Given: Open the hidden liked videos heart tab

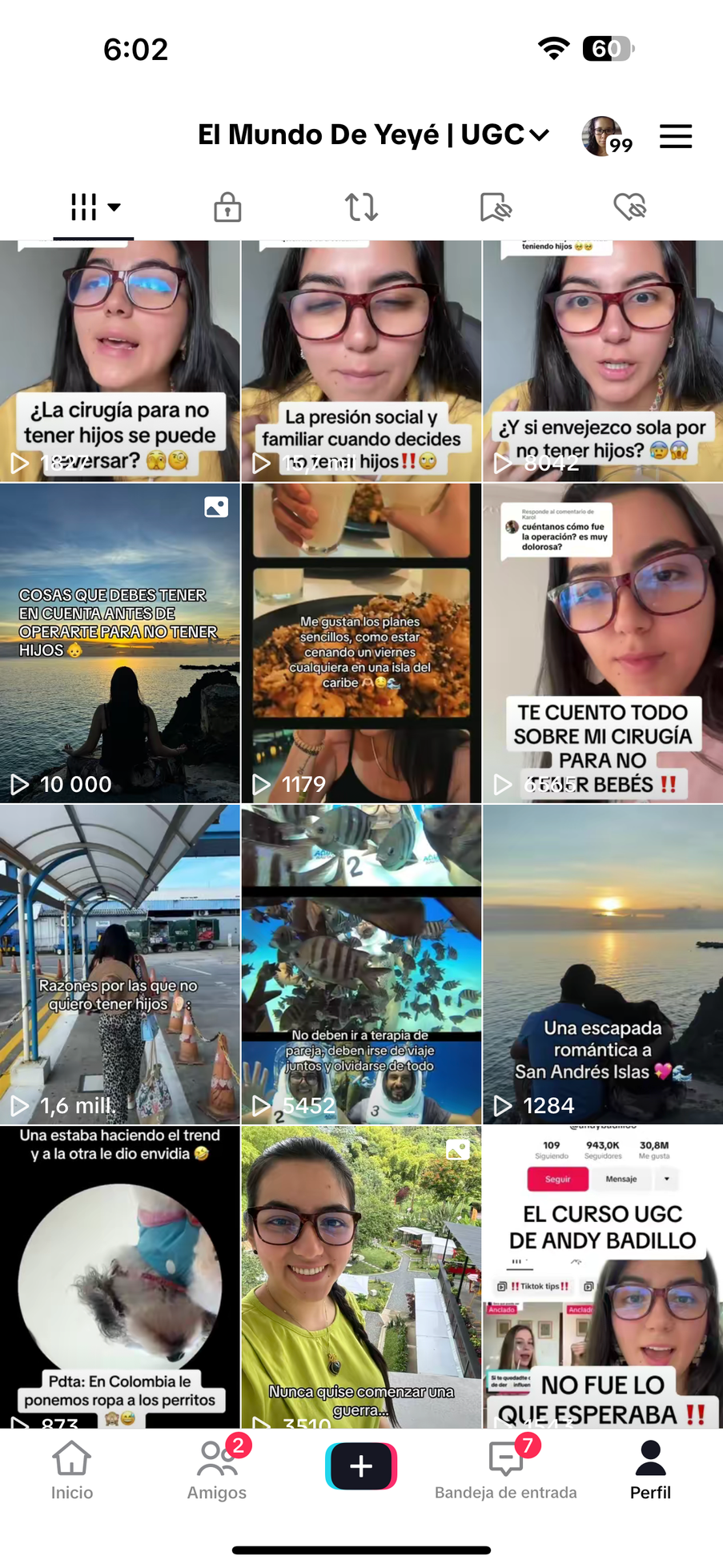Looking at the screenshot, I should tap(629, 207).
